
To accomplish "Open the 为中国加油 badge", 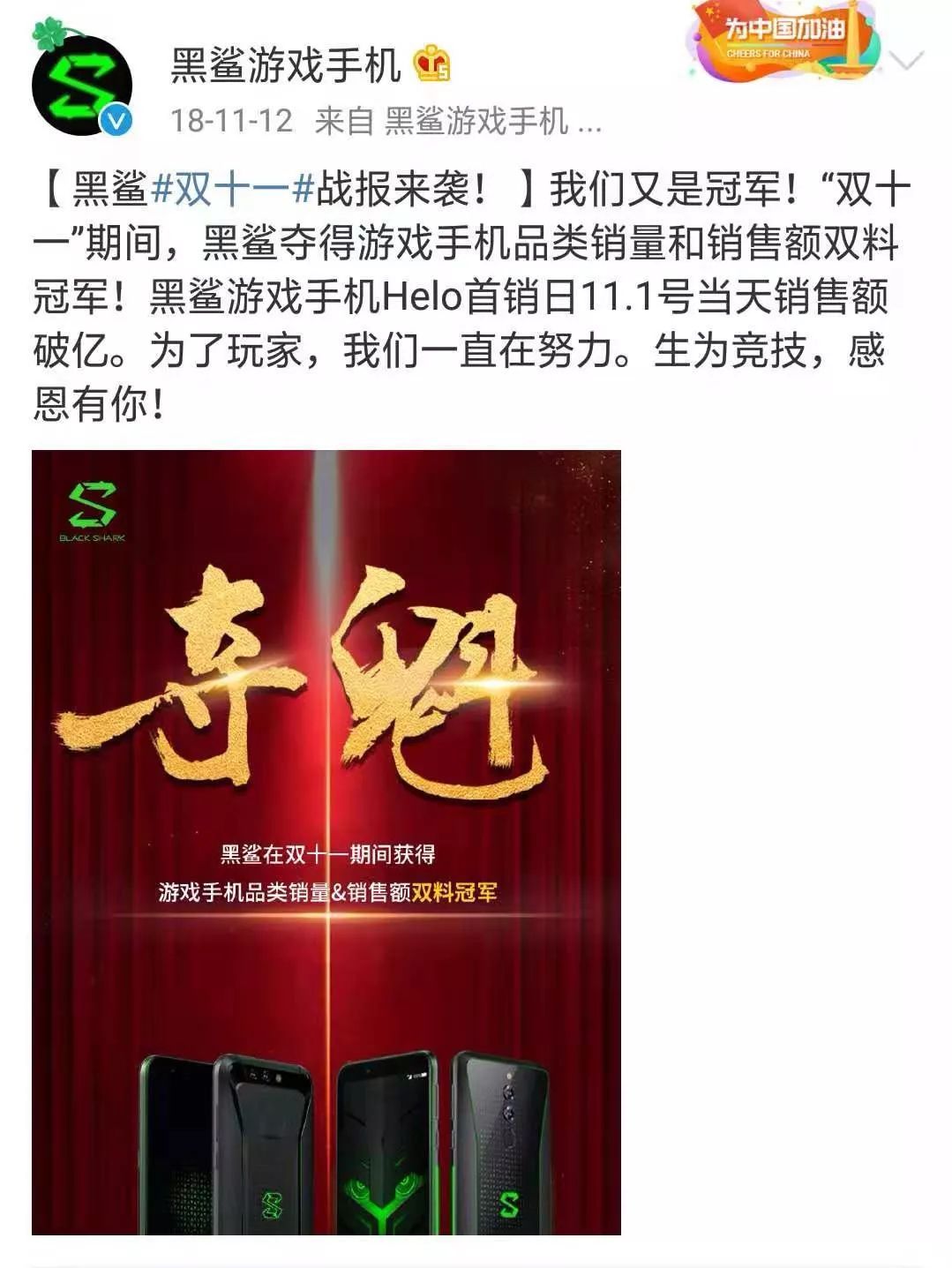I will point(785,41).
